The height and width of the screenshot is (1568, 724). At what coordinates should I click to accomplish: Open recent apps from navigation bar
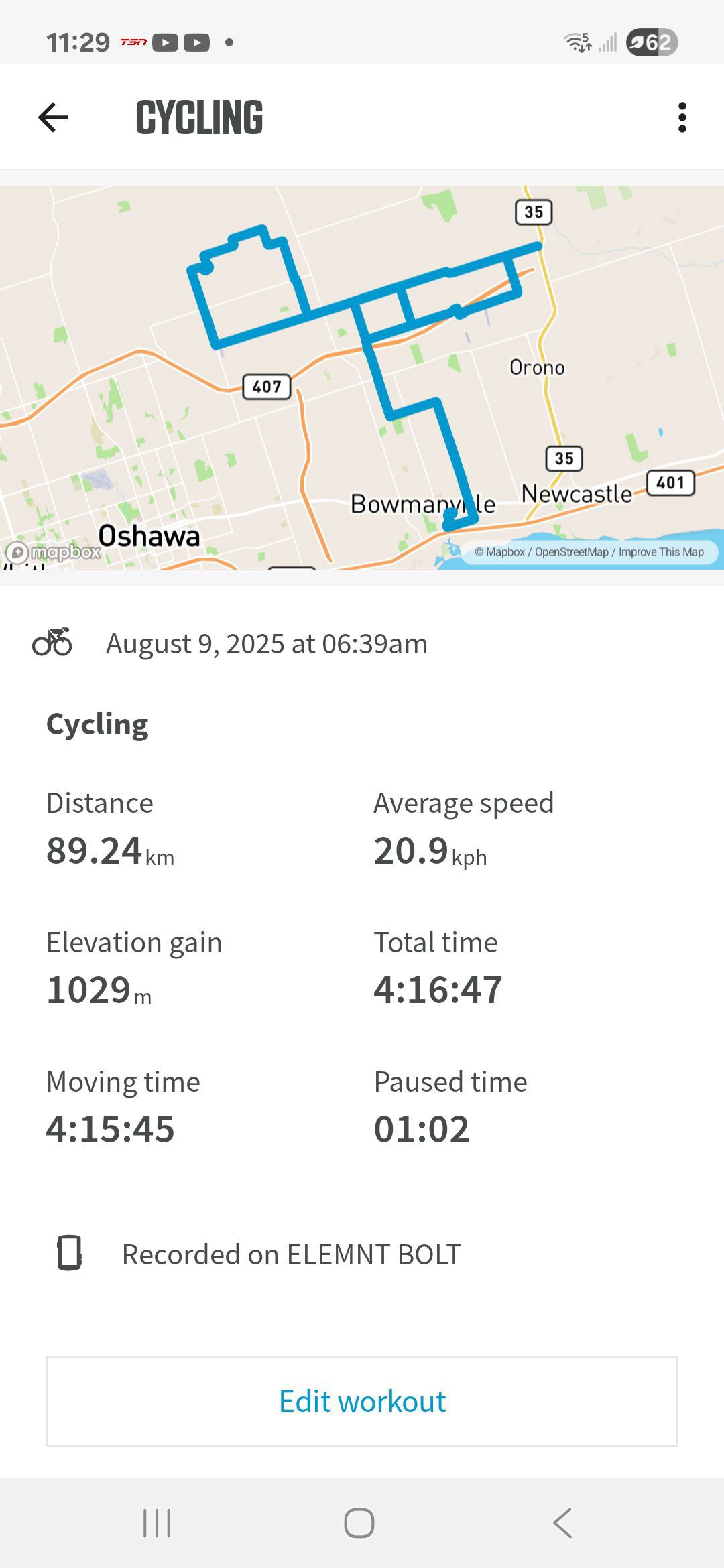click(x=157, y=1523)
